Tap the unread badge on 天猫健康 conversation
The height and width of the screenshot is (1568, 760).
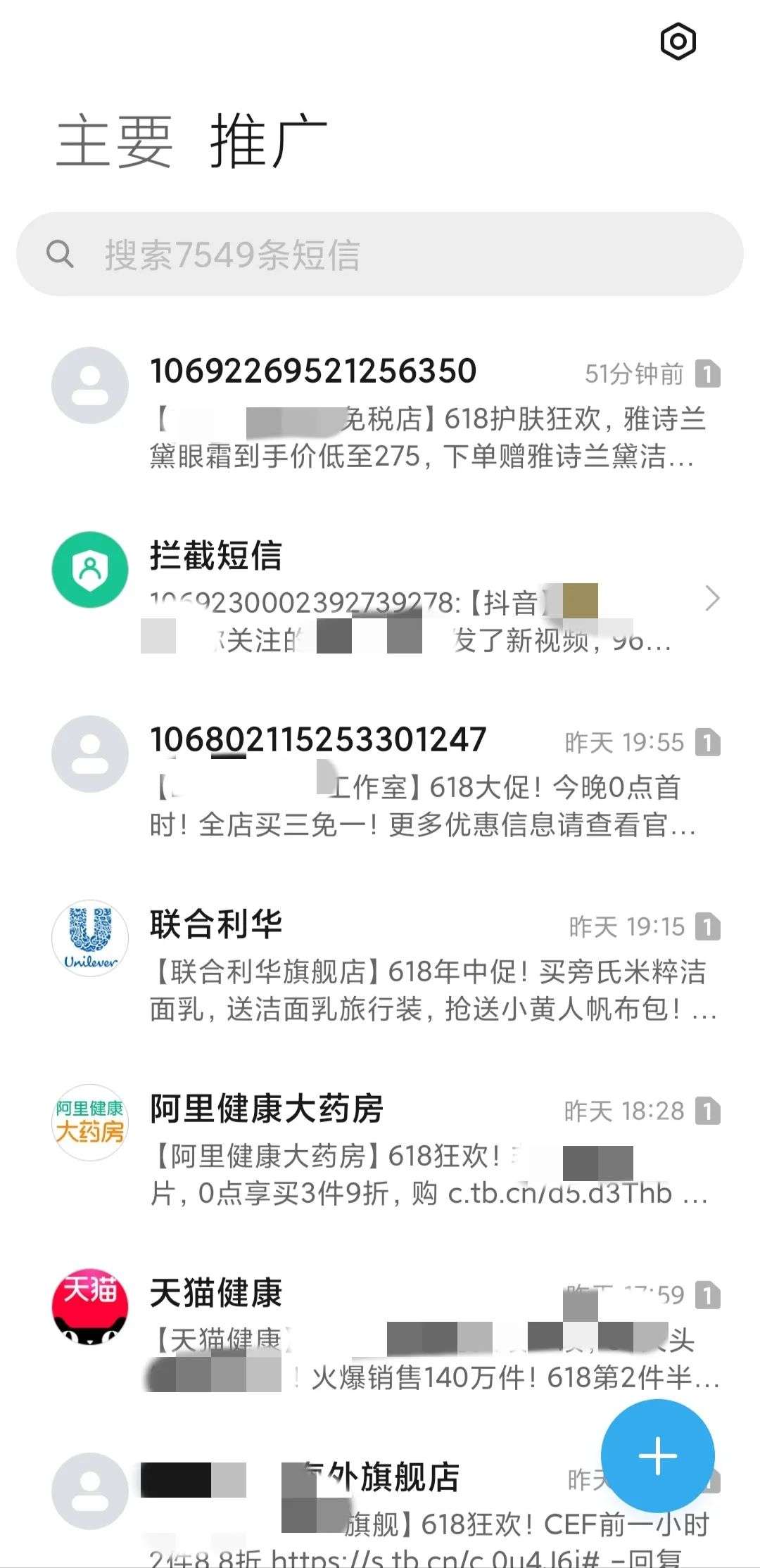(709, 1295)
